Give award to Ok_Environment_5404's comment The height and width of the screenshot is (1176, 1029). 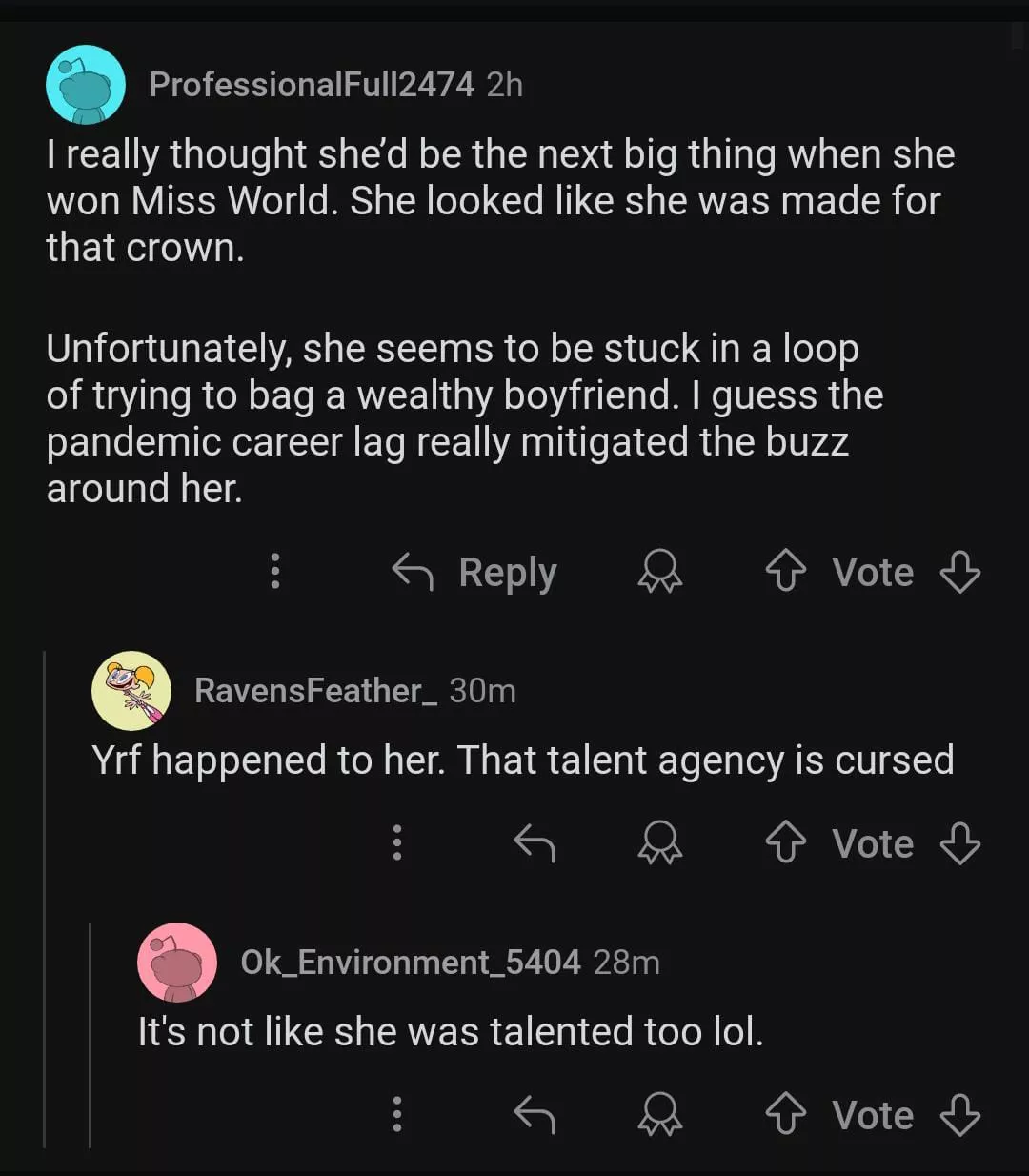click(659, 1114)
